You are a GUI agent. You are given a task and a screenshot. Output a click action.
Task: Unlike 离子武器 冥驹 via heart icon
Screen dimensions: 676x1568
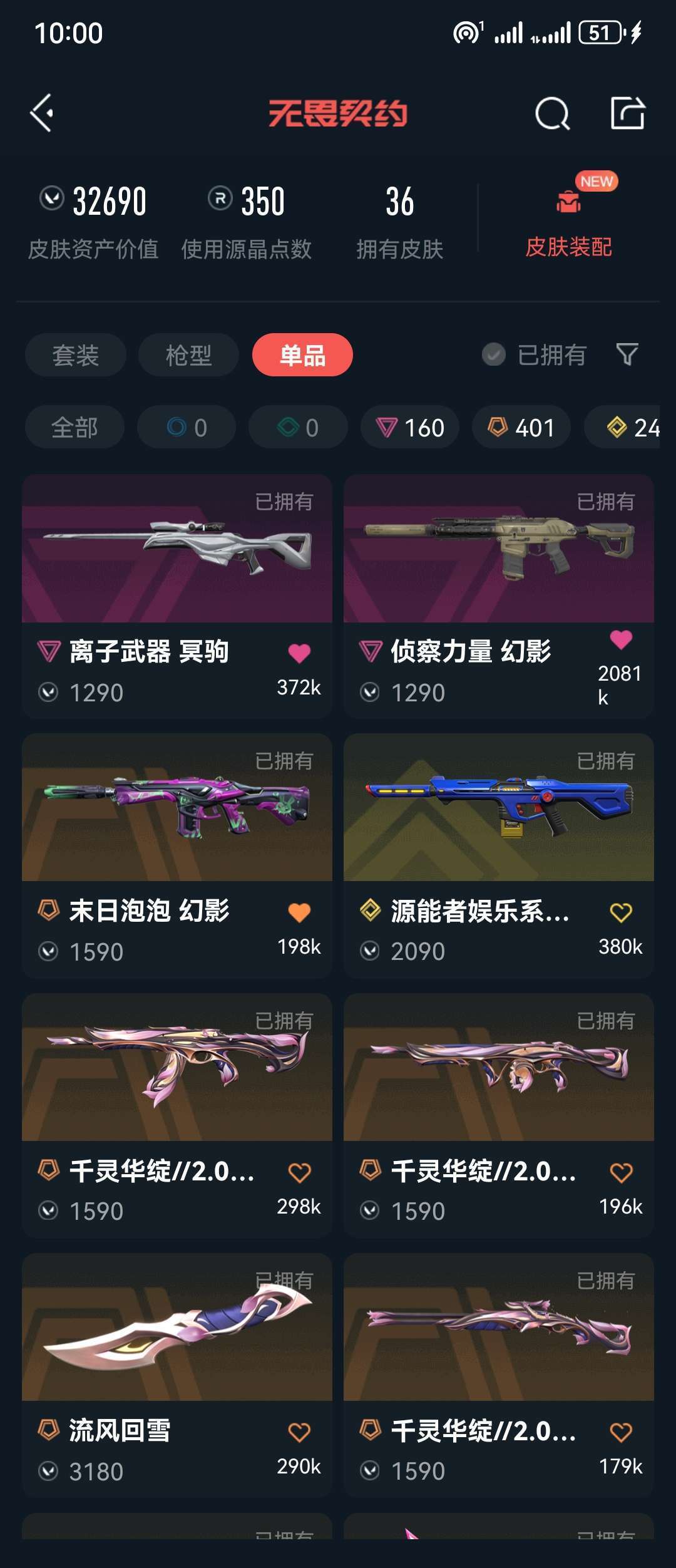click(299, 653)
